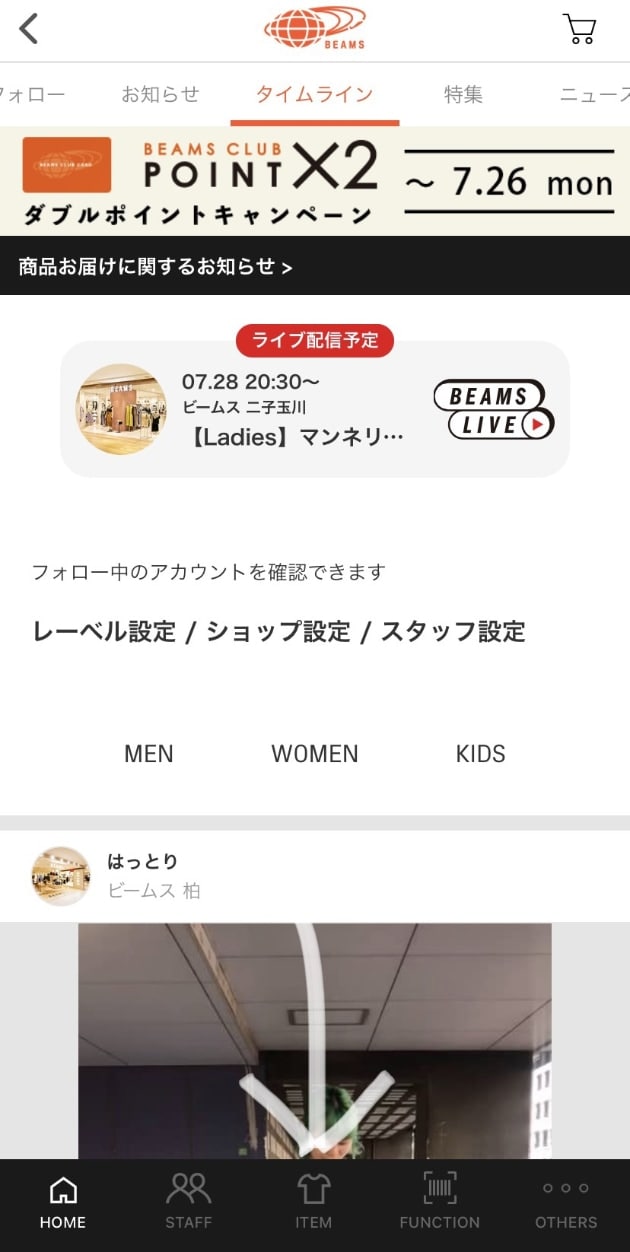Open the FUNCTION barcode section
The height and width of the screenshot is (1252, 630).
[x=440, y=1202]
